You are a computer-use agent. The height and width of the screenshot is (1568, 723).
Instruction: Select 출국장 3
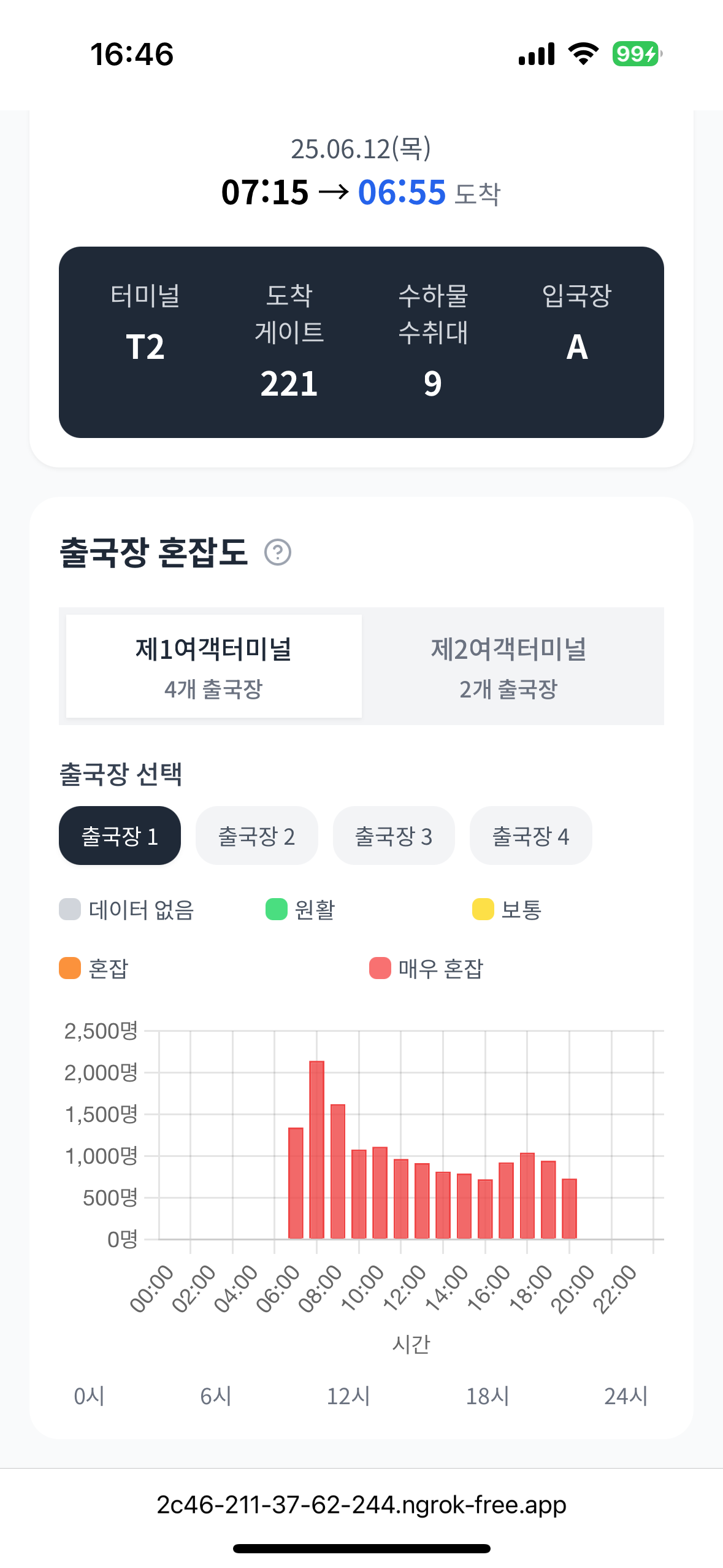click(x=393, y=836)
